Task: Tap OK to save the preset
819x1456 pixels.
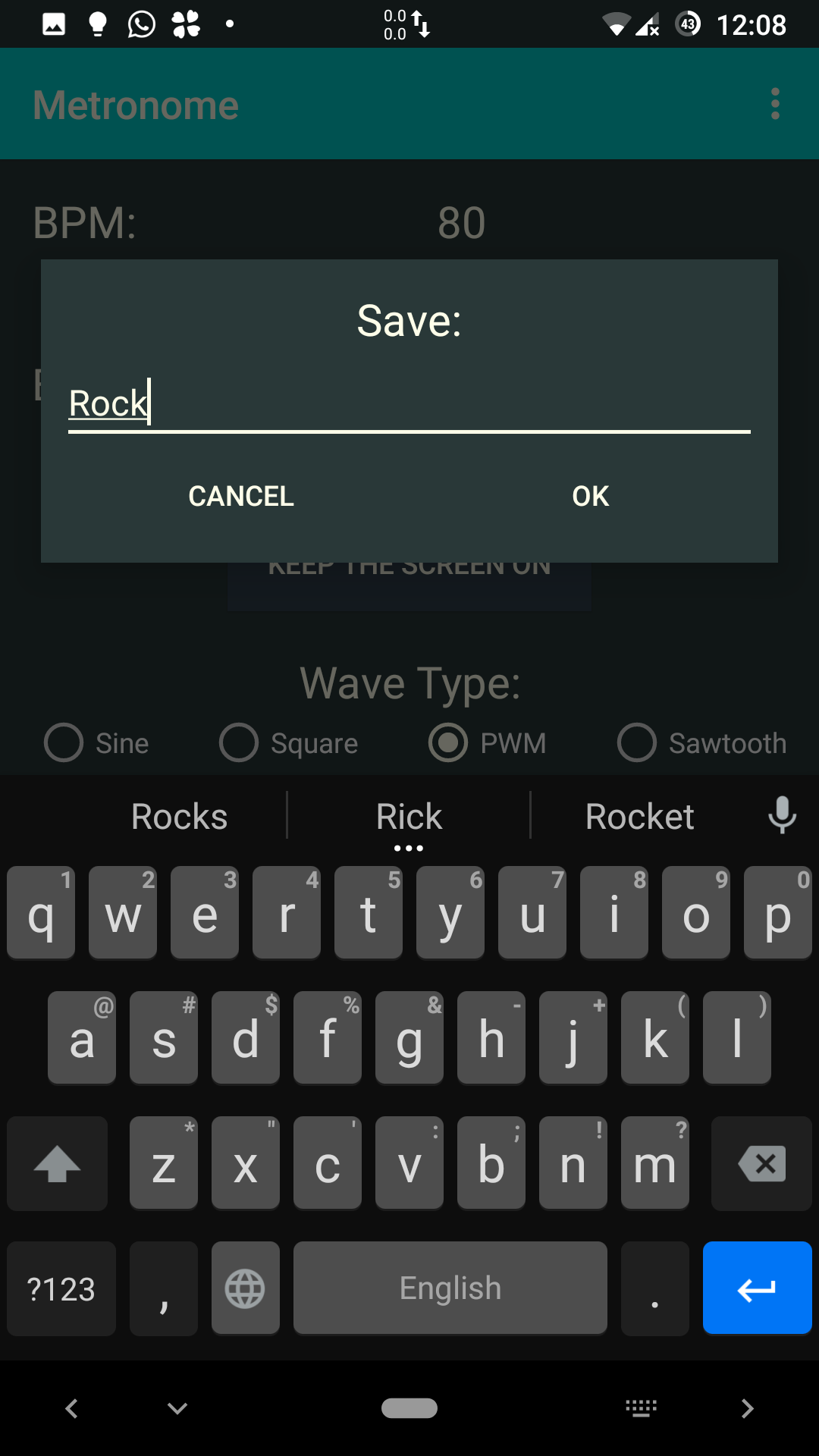Action: tap(590, 496)
